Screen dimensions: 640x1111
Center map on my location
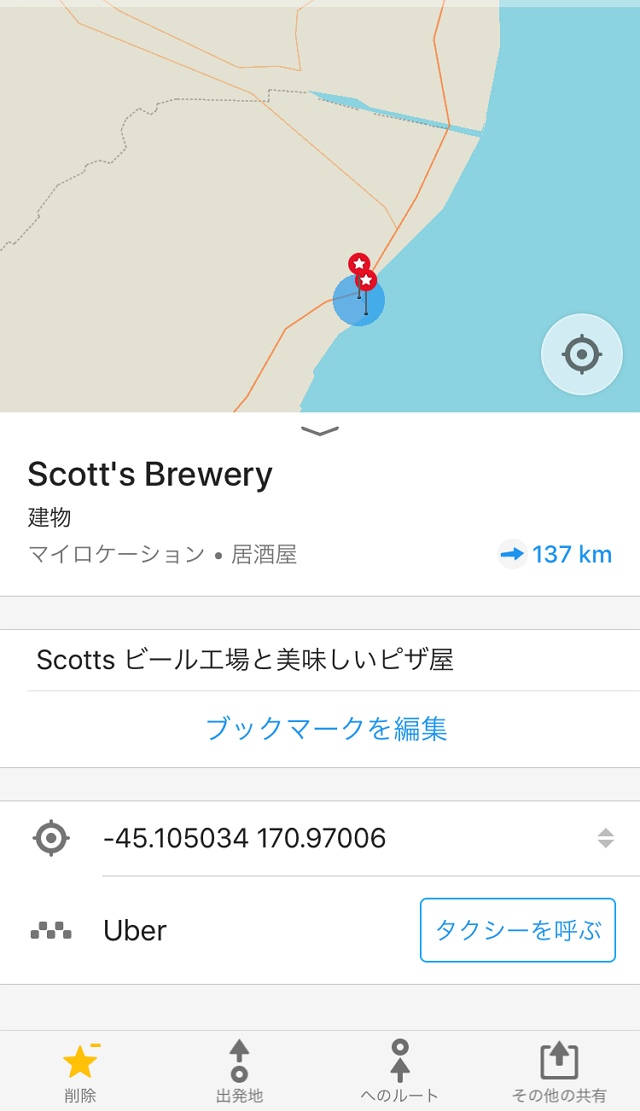click(x=581, y=354)
